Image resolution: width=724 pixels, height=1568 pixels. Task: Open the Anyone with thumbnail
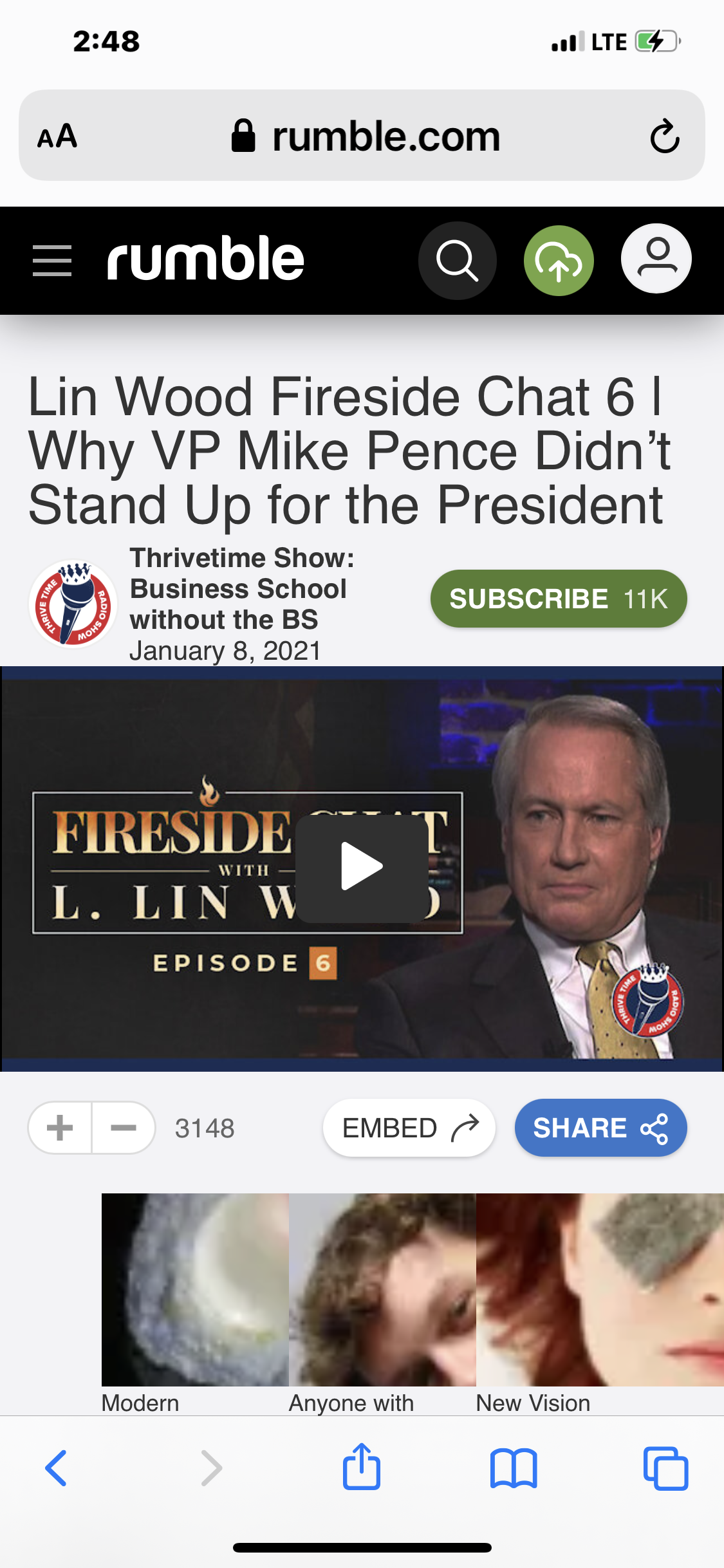pos(382,1290)
